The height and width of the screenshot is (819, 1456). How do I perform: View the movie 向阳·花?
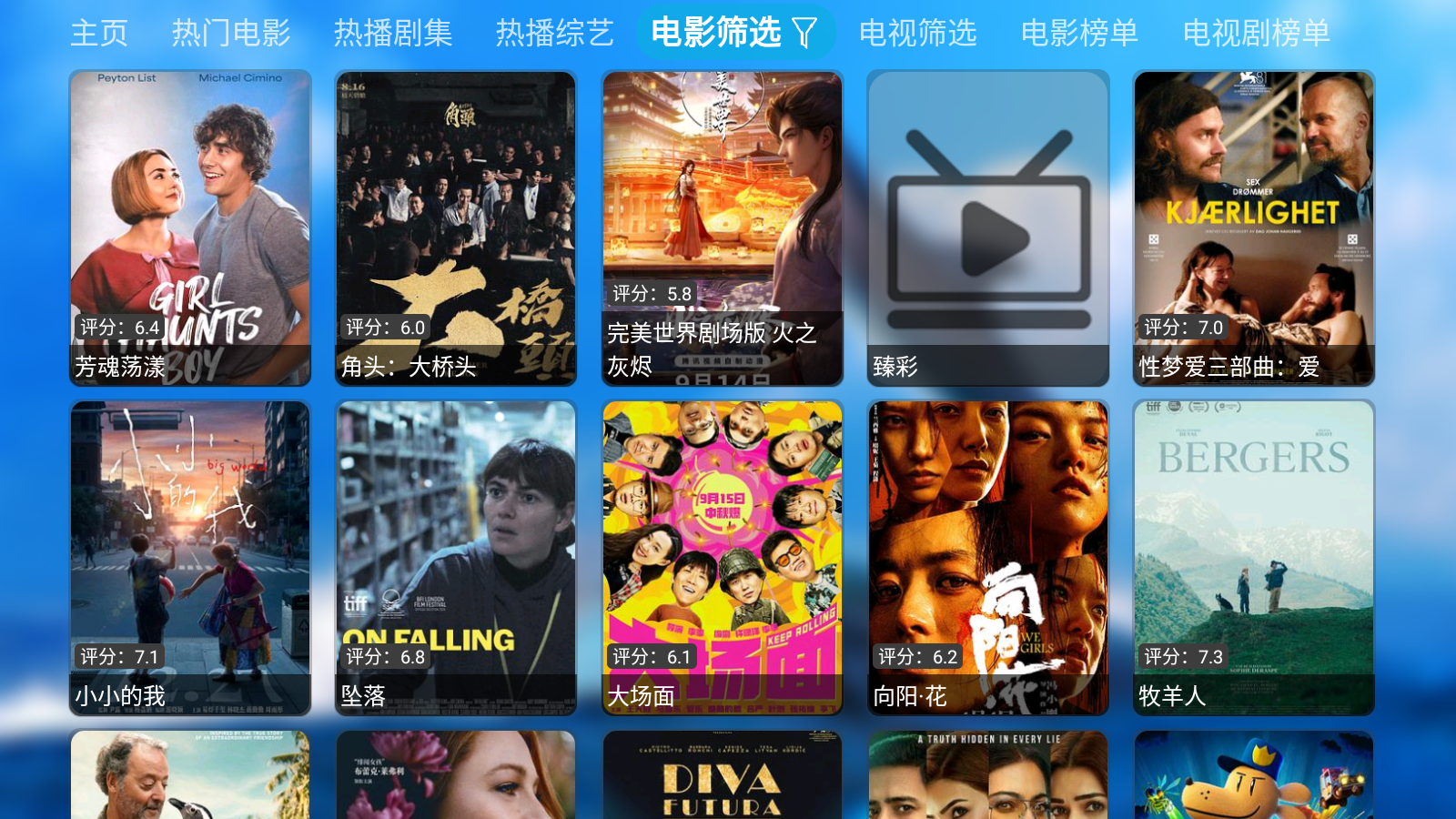coord(988,557)
